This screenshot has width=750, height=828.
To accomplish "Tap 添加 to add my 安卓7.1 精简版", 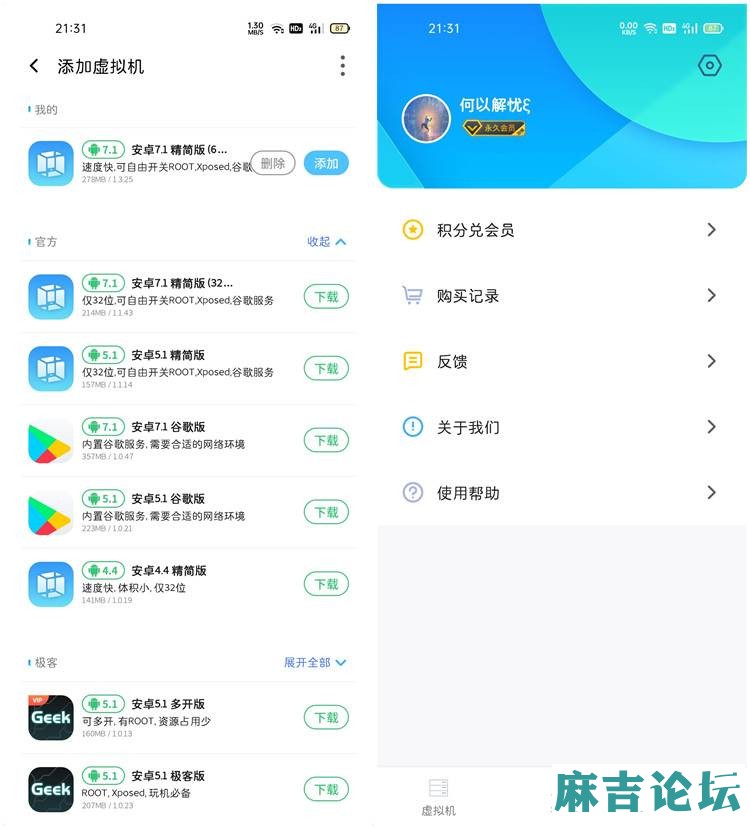I will pos(326,163).
